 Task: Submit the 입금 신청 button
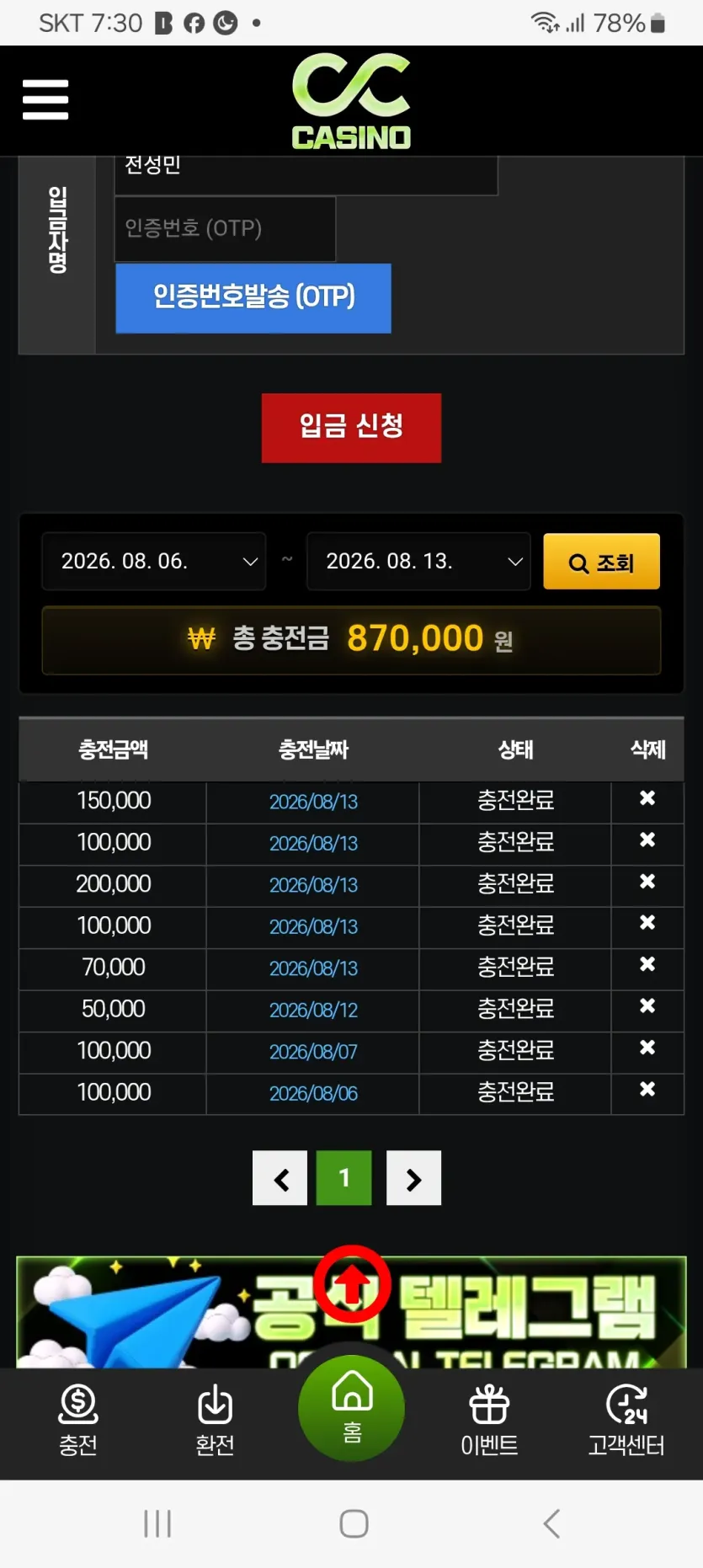[x=351, y=428]
